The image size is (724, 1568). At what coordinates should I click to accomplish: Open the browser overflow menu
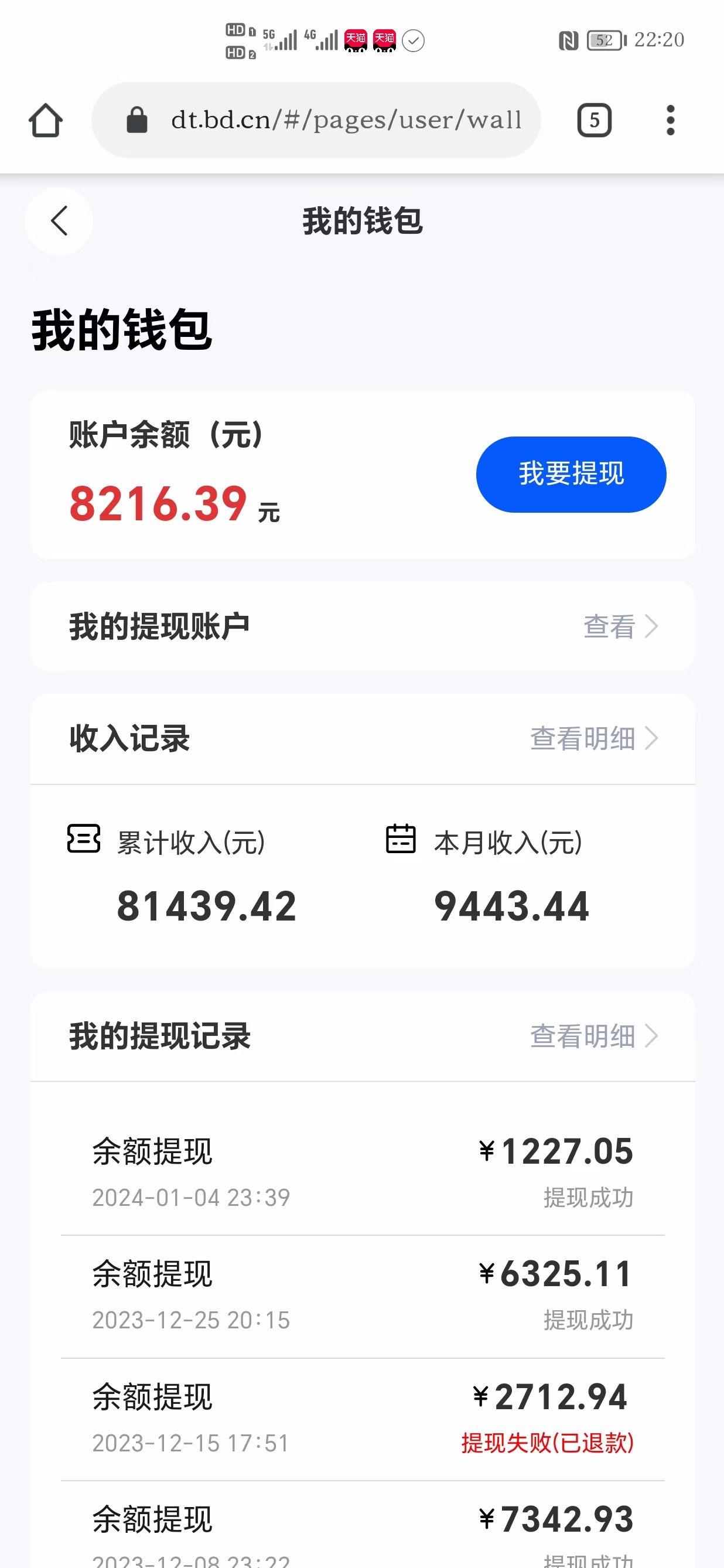pos(671,121)
